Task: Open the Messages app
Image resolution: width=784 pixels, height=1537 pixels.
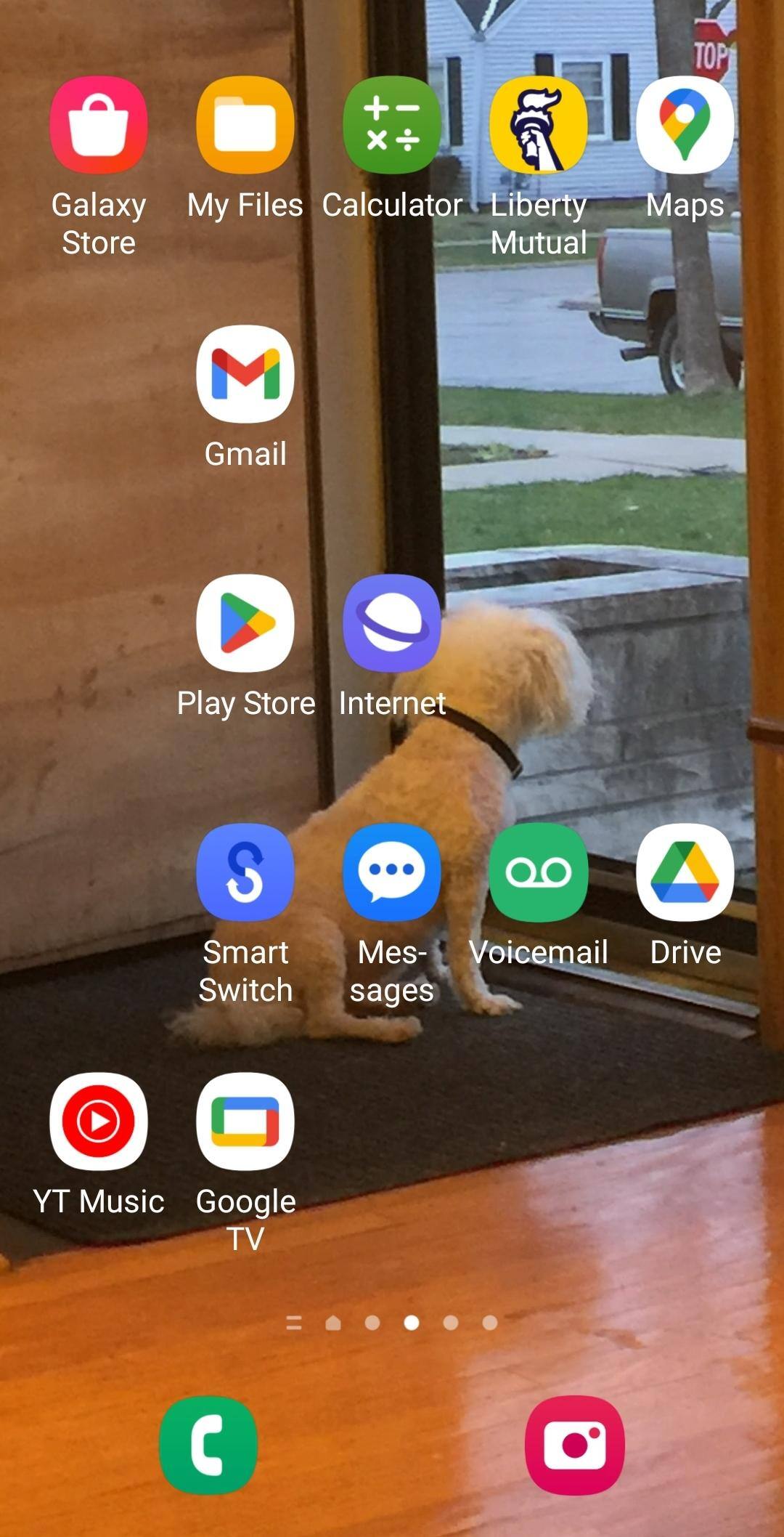Action: tap(392, 872)
